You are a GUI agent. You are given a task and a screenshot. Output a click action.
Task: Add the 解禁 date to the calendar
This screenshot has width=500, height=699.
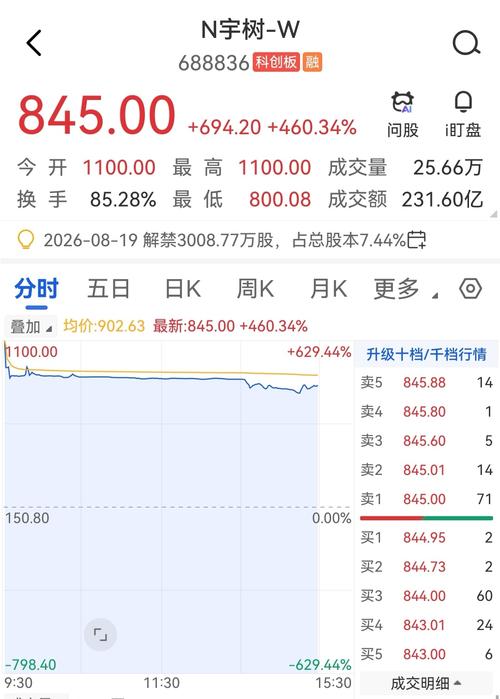click(417, 240)
